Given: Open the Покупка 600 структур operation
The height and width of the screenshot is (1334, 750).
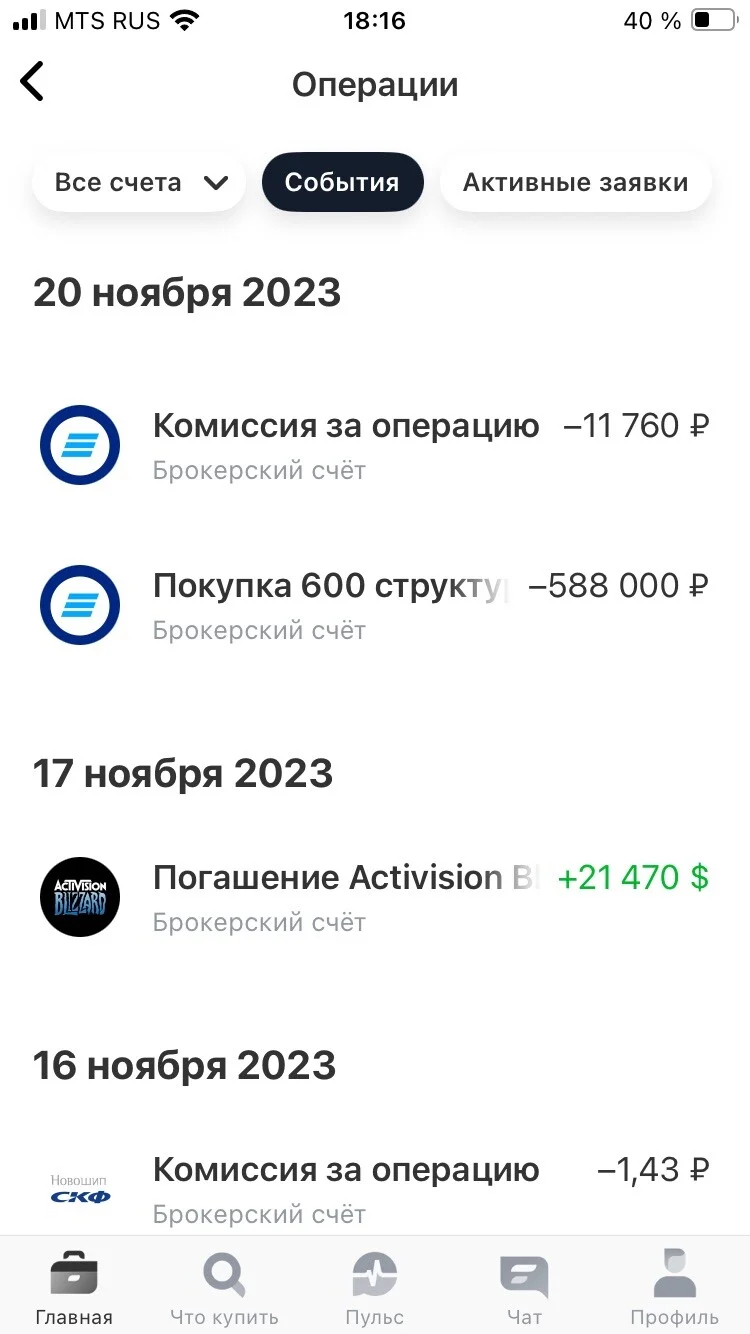Looking at the screenshot, I should pos(375,605).
